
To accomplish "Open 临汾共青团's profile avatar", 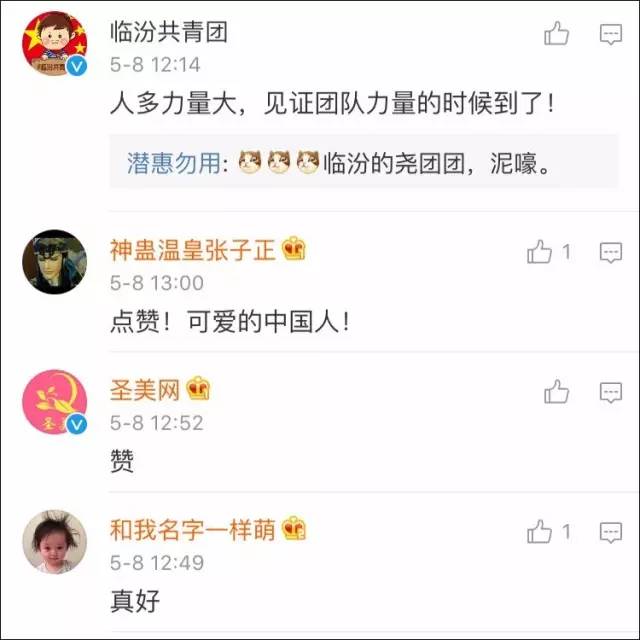I will [54, 44].
